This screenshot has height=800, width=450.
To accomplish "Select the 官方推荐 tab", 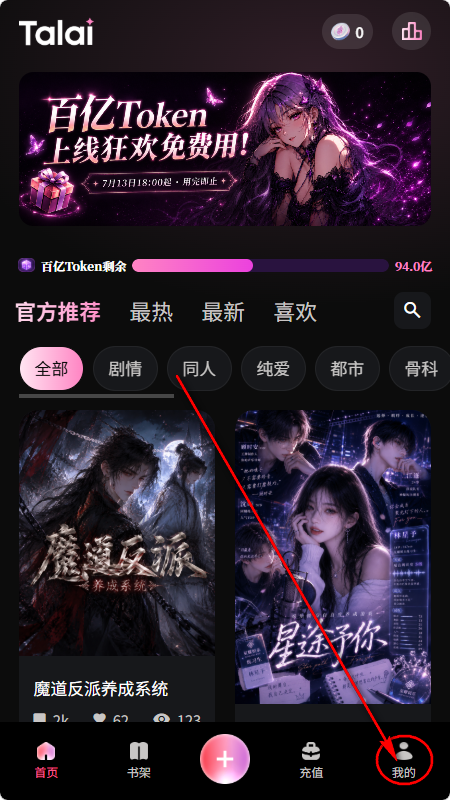I will point(58,312).
